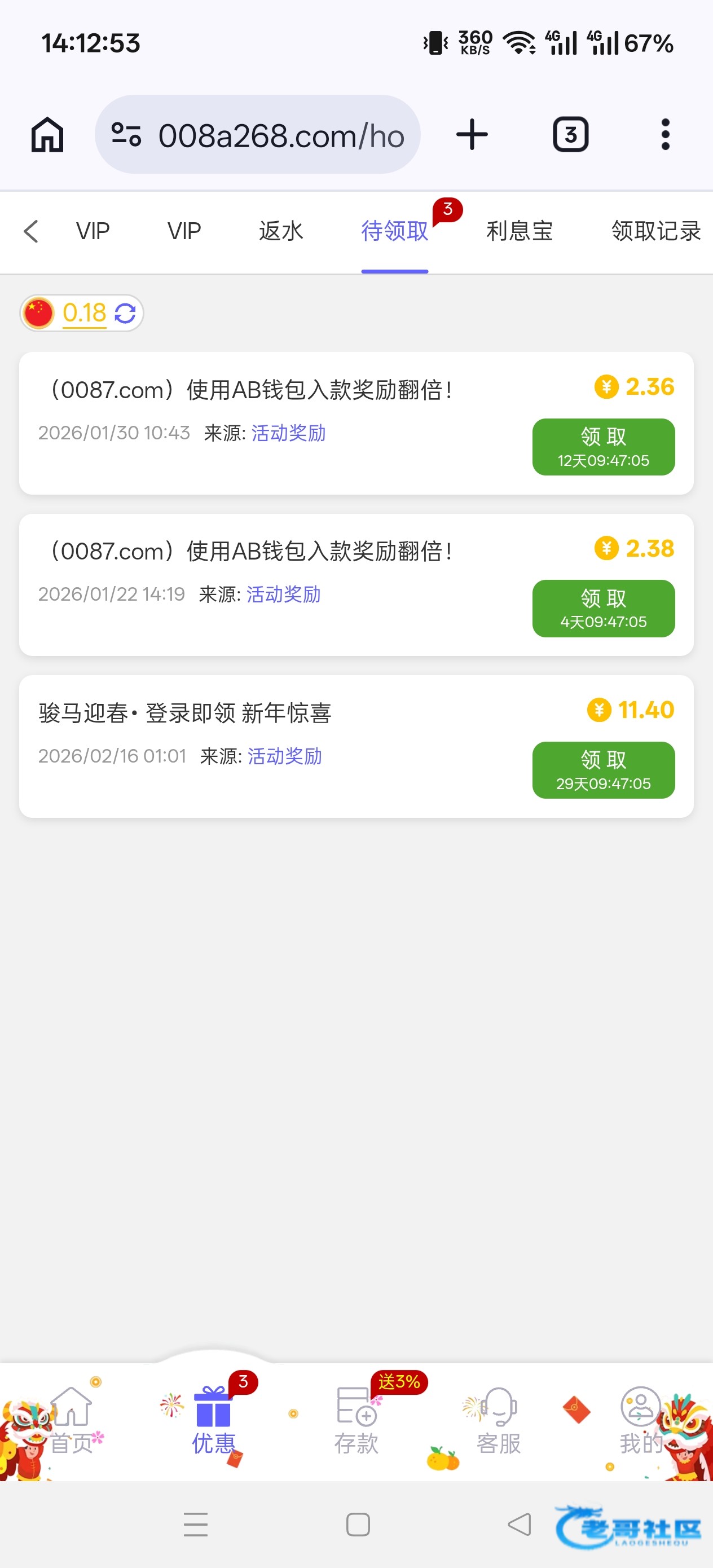Open the system recent apps menu
The image size is (713, 1568).
[x=196, y=1524]
